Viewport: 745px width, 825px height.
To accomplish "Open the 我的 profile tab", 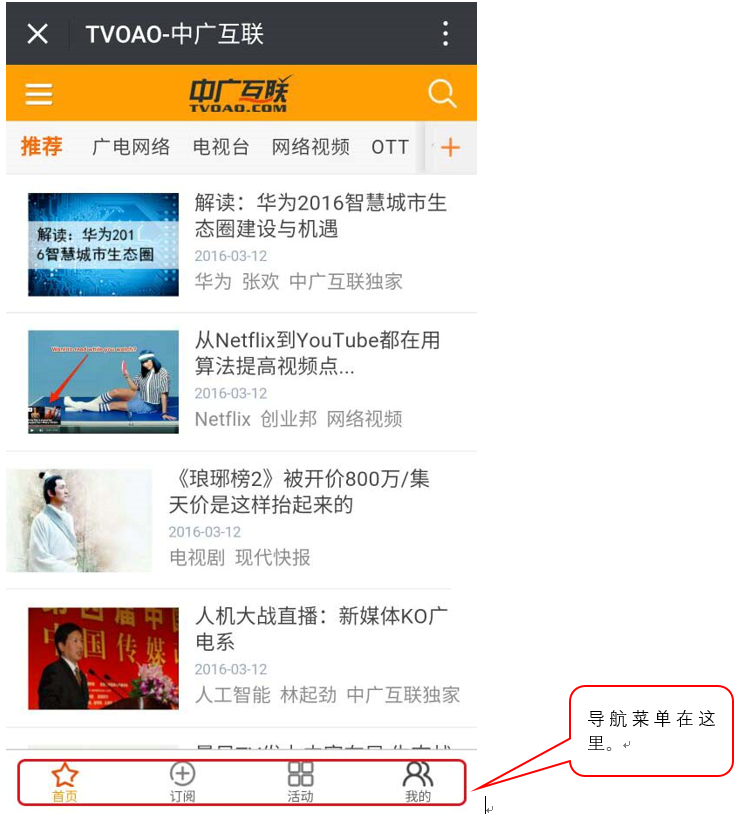I will click(x=418, y=783).
